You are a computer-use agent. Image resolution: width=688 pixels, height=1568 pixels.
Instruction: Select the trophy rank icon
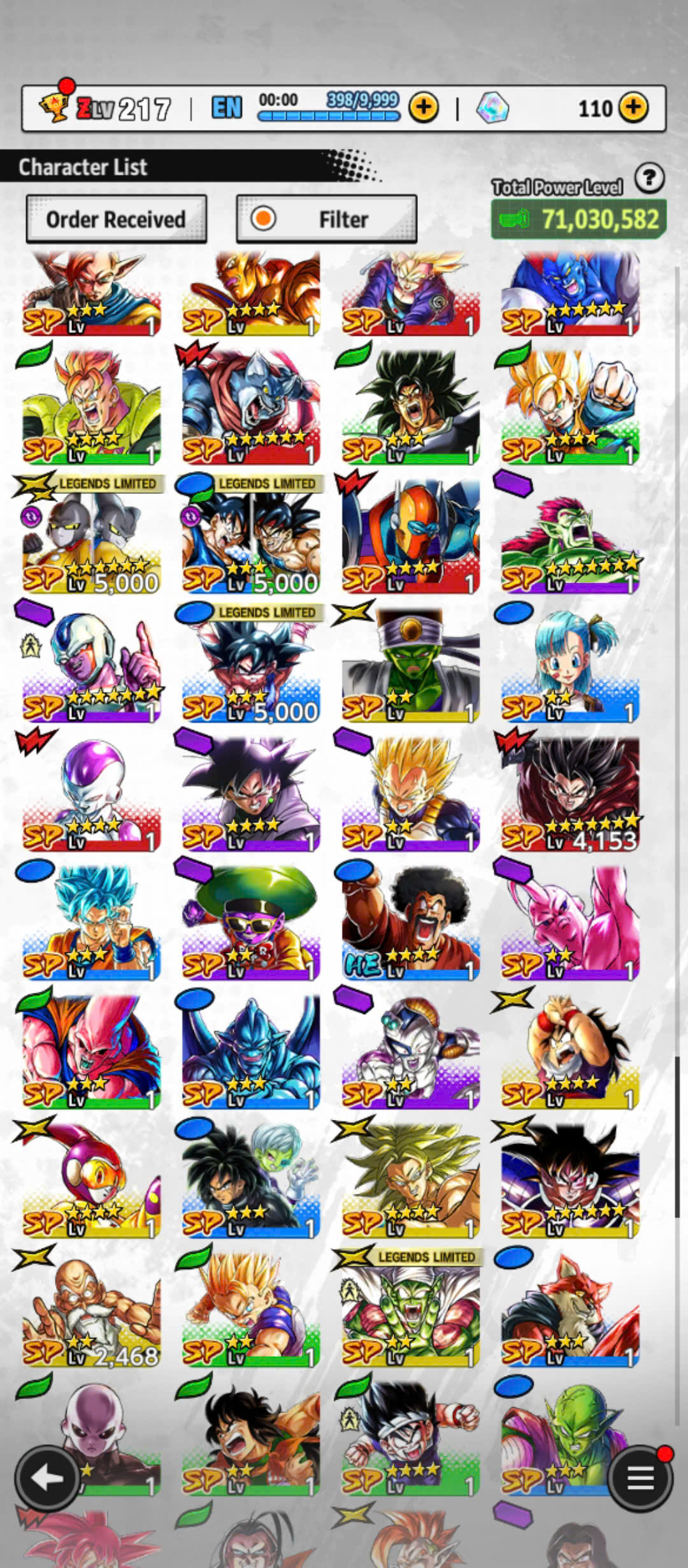[x=55, y=106]
